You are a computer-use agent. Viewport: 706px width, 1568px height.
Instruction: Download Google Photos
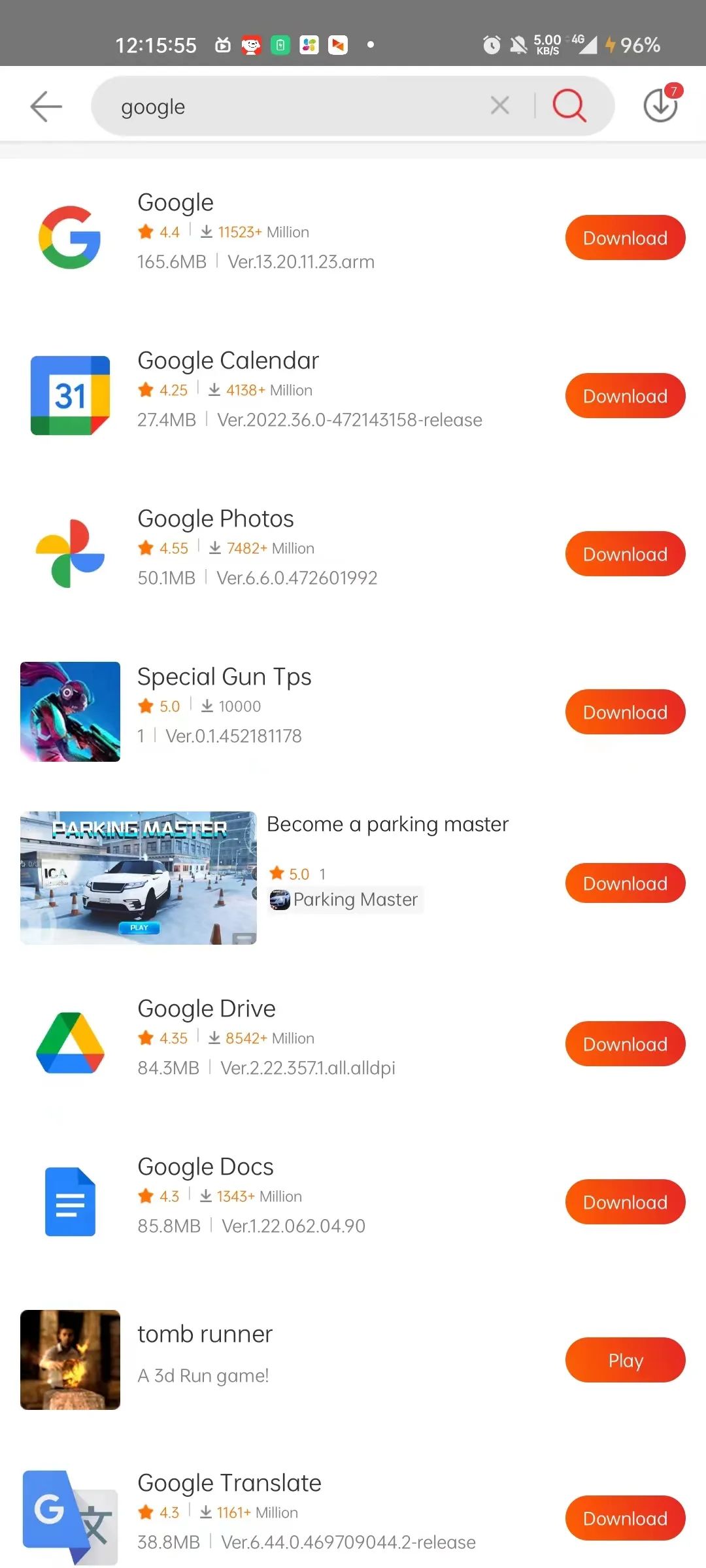point(625,553)
